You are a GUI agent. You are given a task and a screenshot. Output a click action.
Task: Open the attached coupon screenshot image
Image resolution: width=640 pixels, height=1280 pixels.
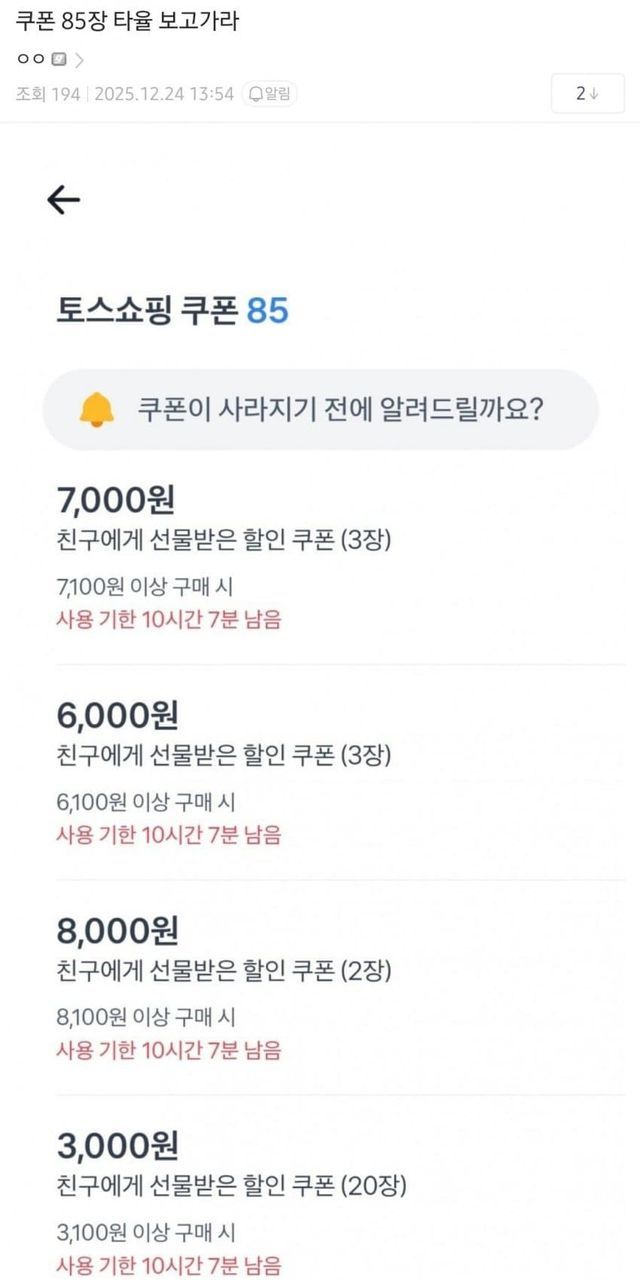tap(320, 700)
